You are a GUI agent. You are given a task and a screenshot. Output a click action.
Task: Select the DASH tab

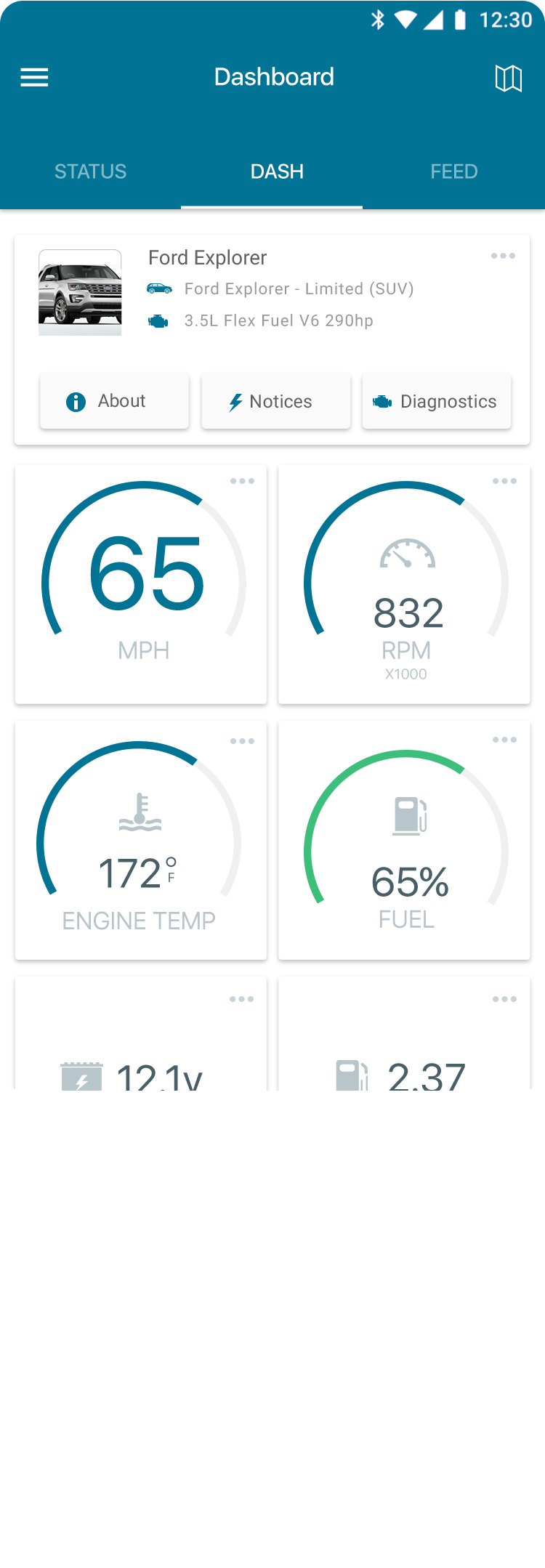click(x=277, y=171)
